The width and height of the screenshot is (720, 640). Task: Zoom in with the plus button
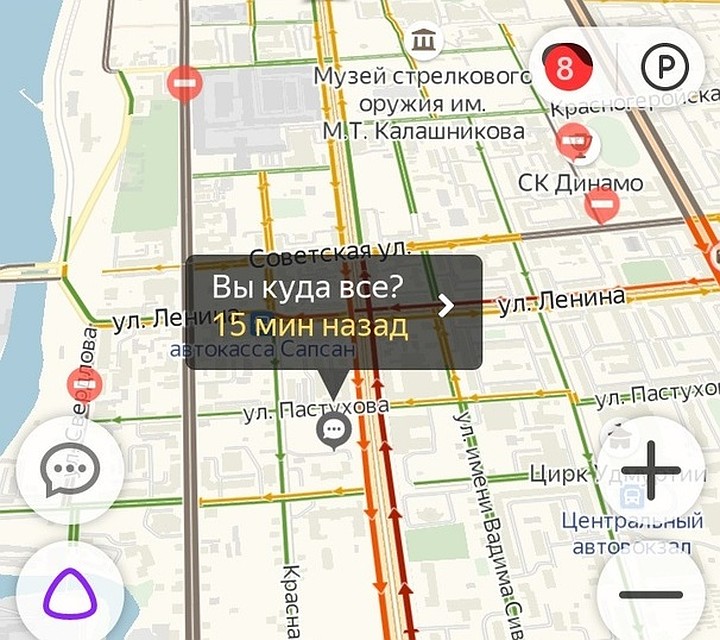pyautogui.click(x=651, y=468)
